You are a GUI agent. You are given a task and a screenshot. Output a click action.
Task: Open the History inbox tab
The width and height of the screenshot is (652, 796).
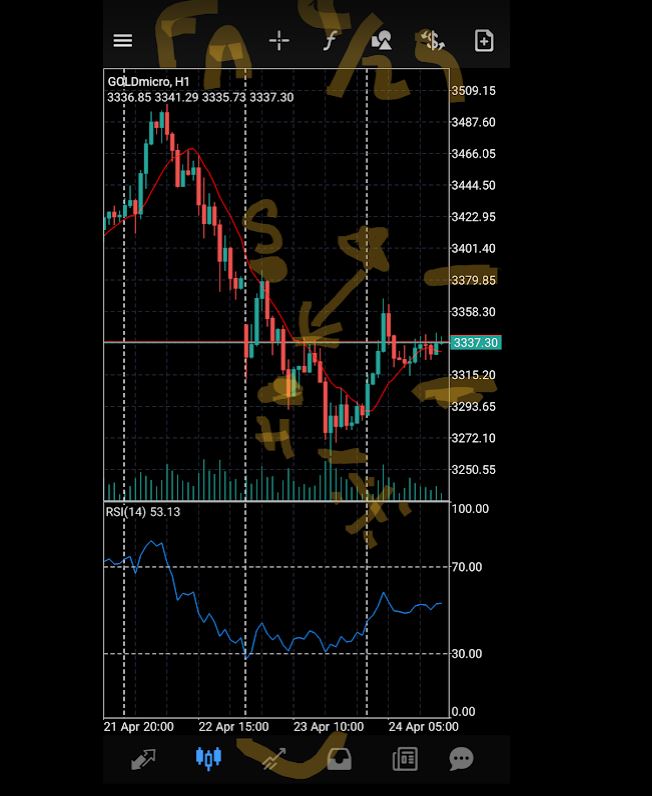pos(339,759)
